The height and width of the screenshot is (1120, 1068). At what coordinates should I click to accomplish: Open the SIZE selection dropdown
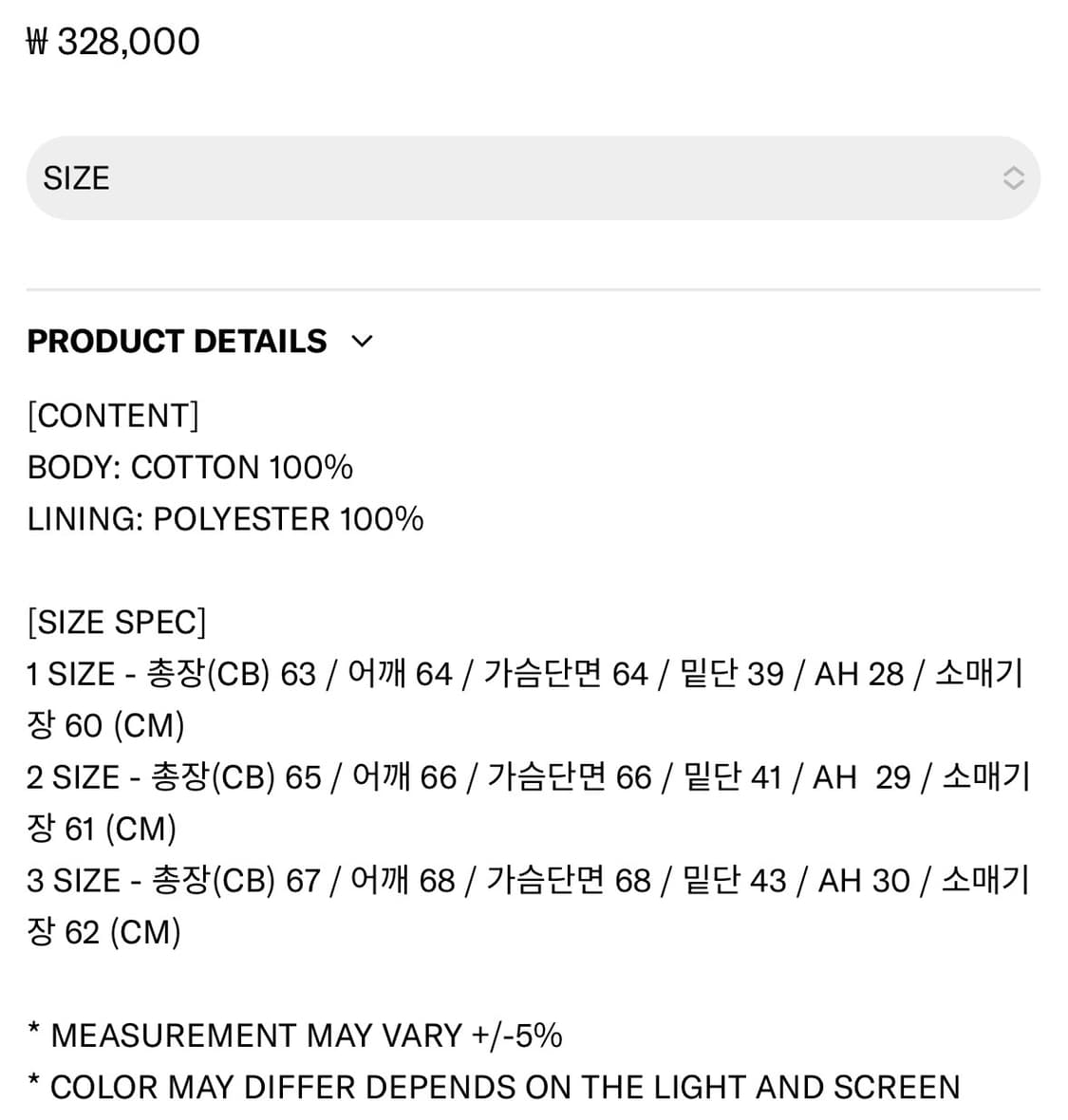[x=534, y=177]
